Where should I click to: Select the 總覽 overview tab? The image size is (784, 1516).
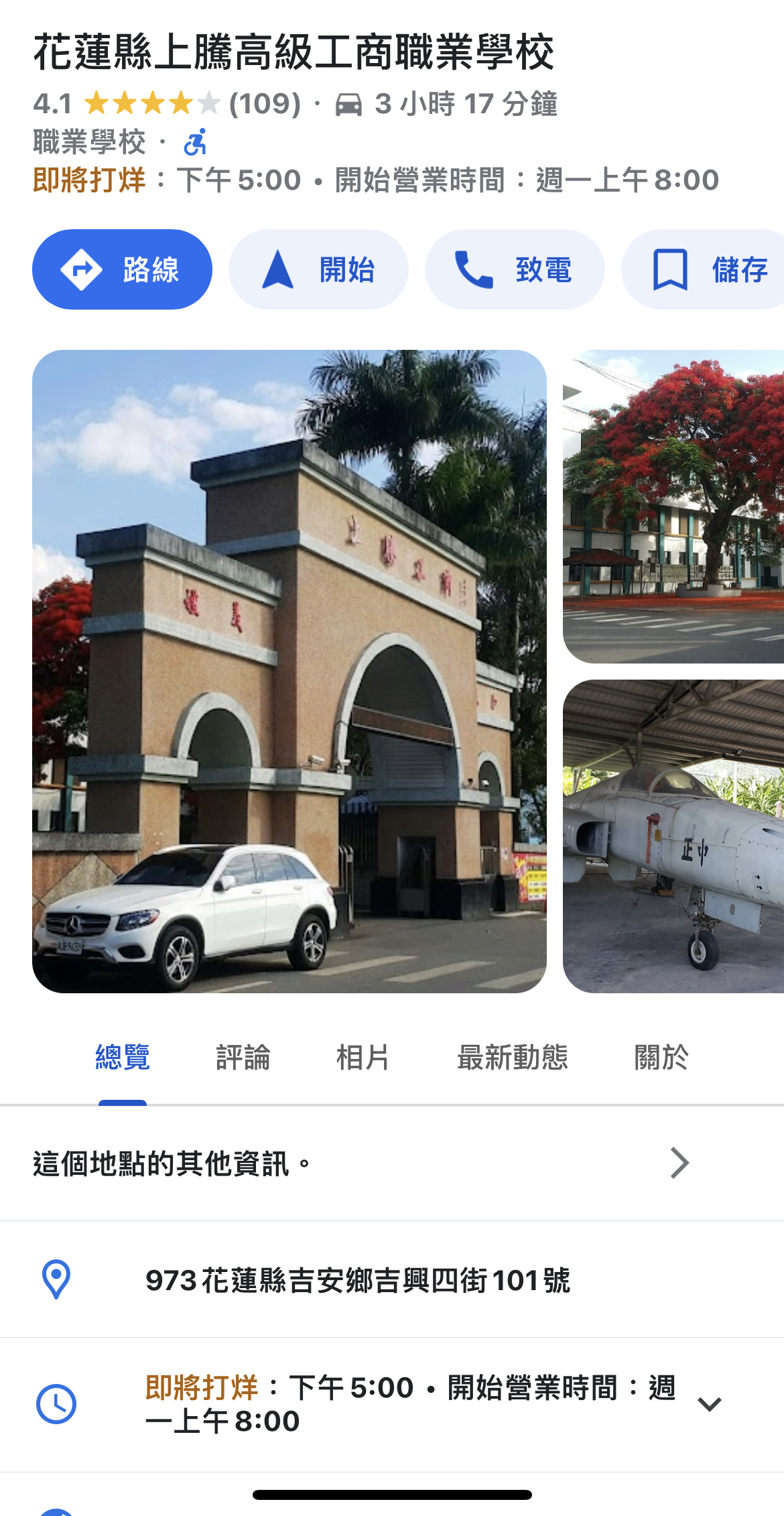[123, 1058]
